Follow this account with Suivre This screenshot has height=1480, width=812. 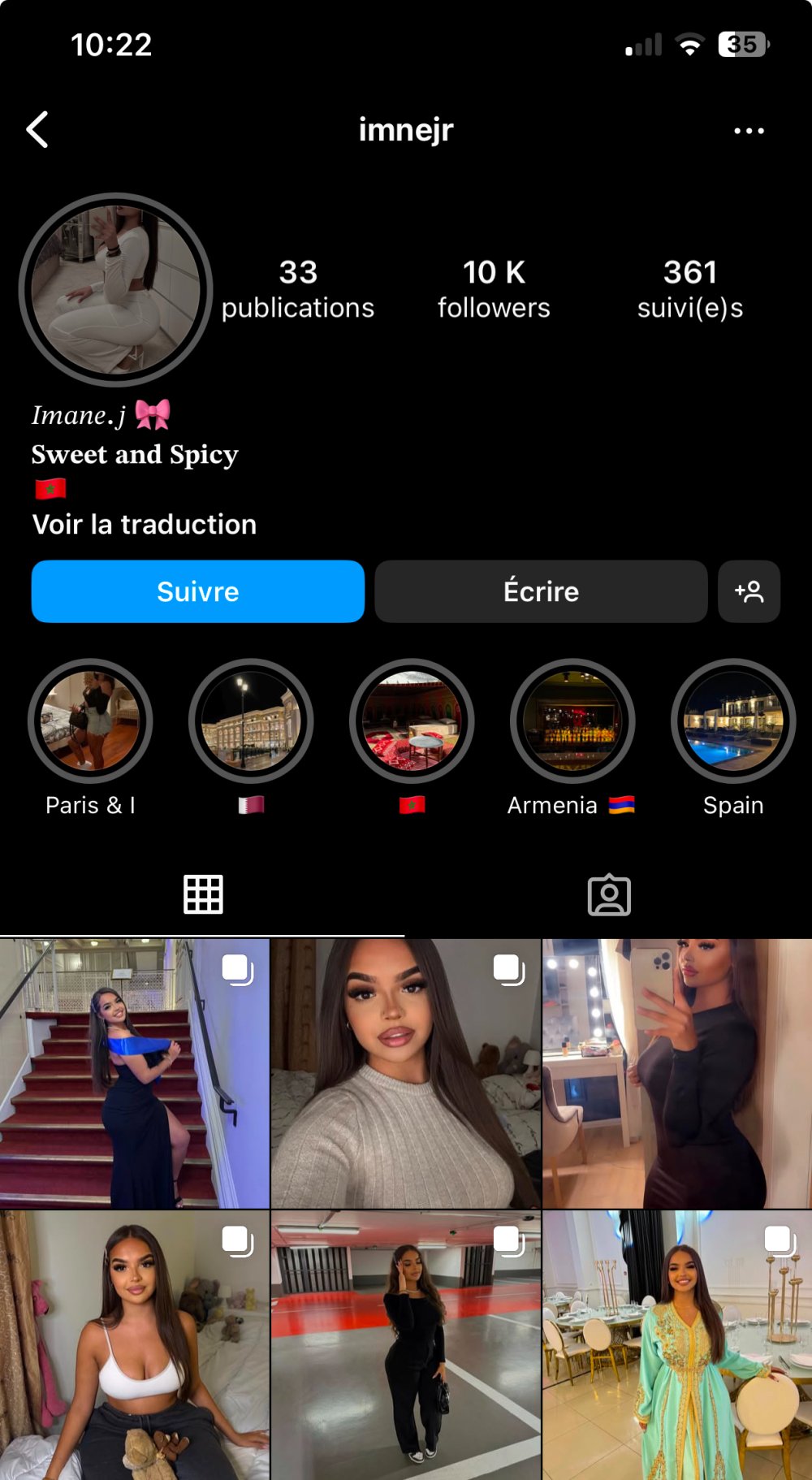pos(197,591)
